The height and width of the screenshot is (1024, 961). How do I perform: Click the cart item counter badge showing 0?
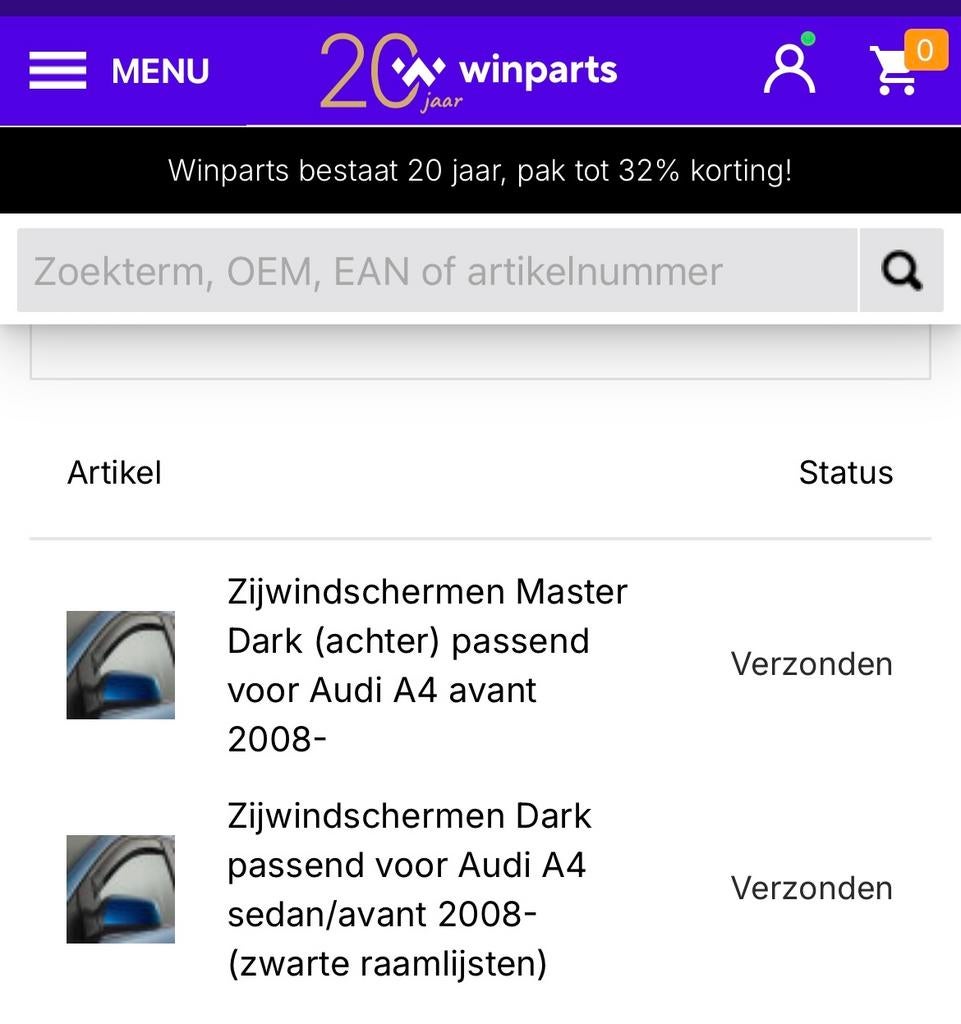click(x=925, y=49)
